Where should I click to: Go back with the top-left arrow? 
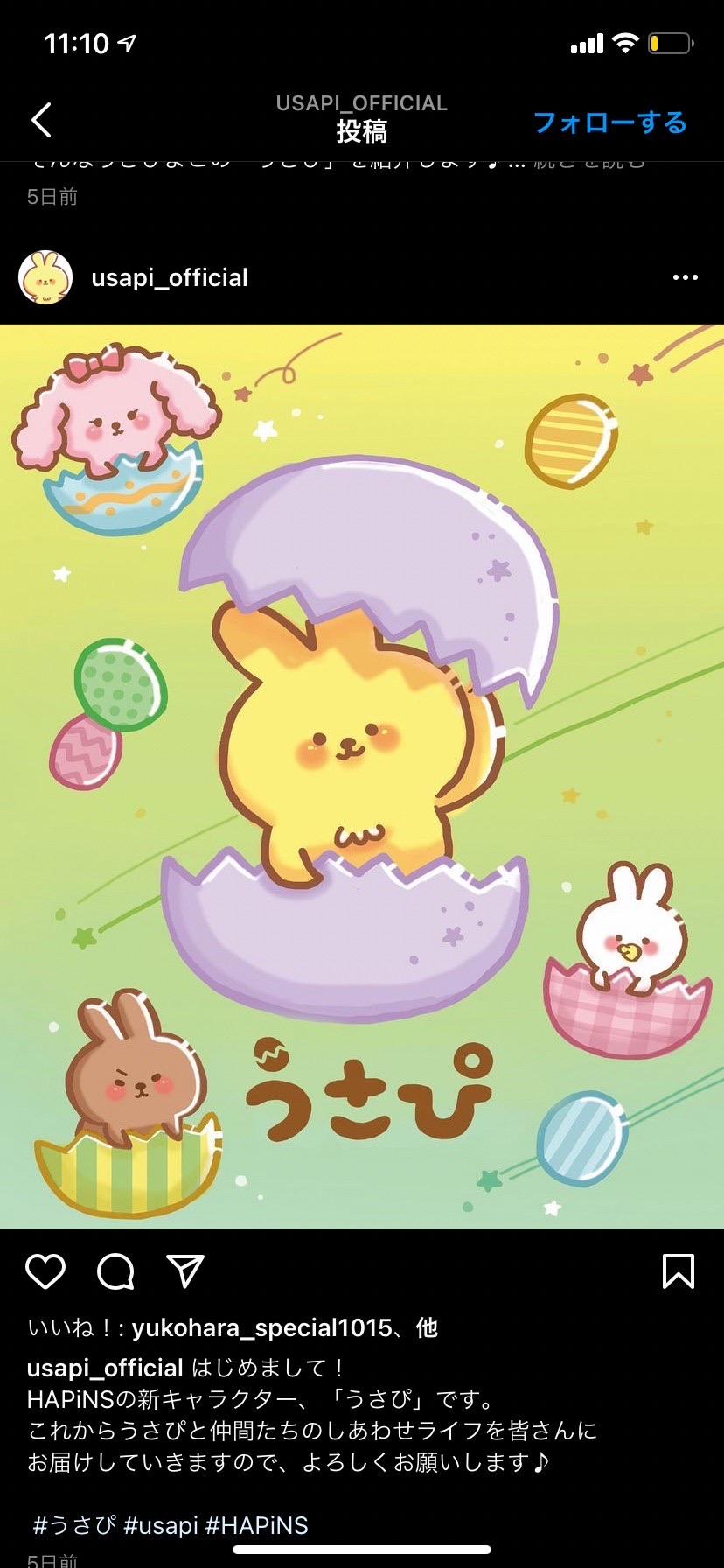(41, 120)
